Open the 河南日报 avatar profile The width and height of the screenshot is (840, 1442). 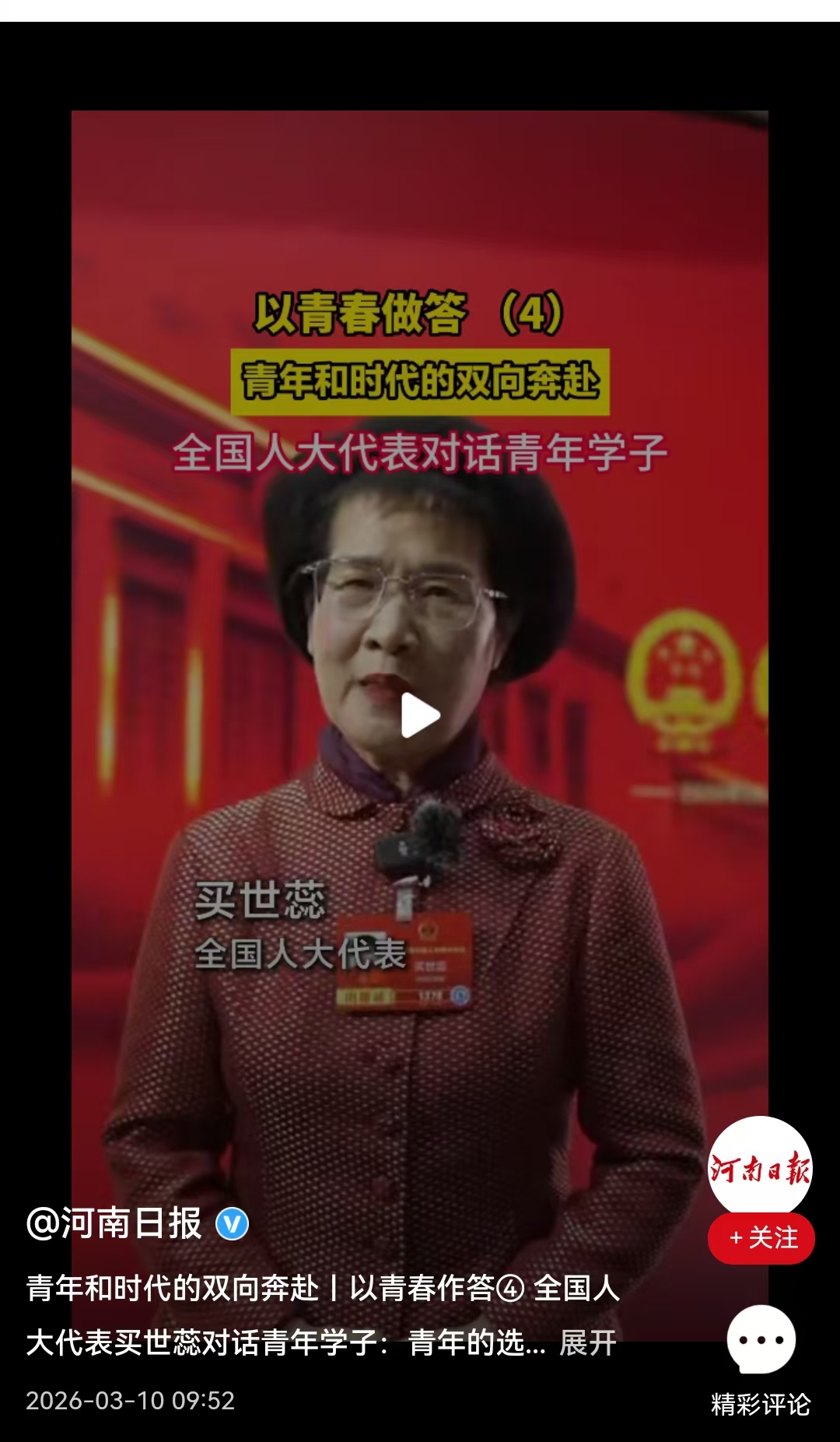(760, 1167)
